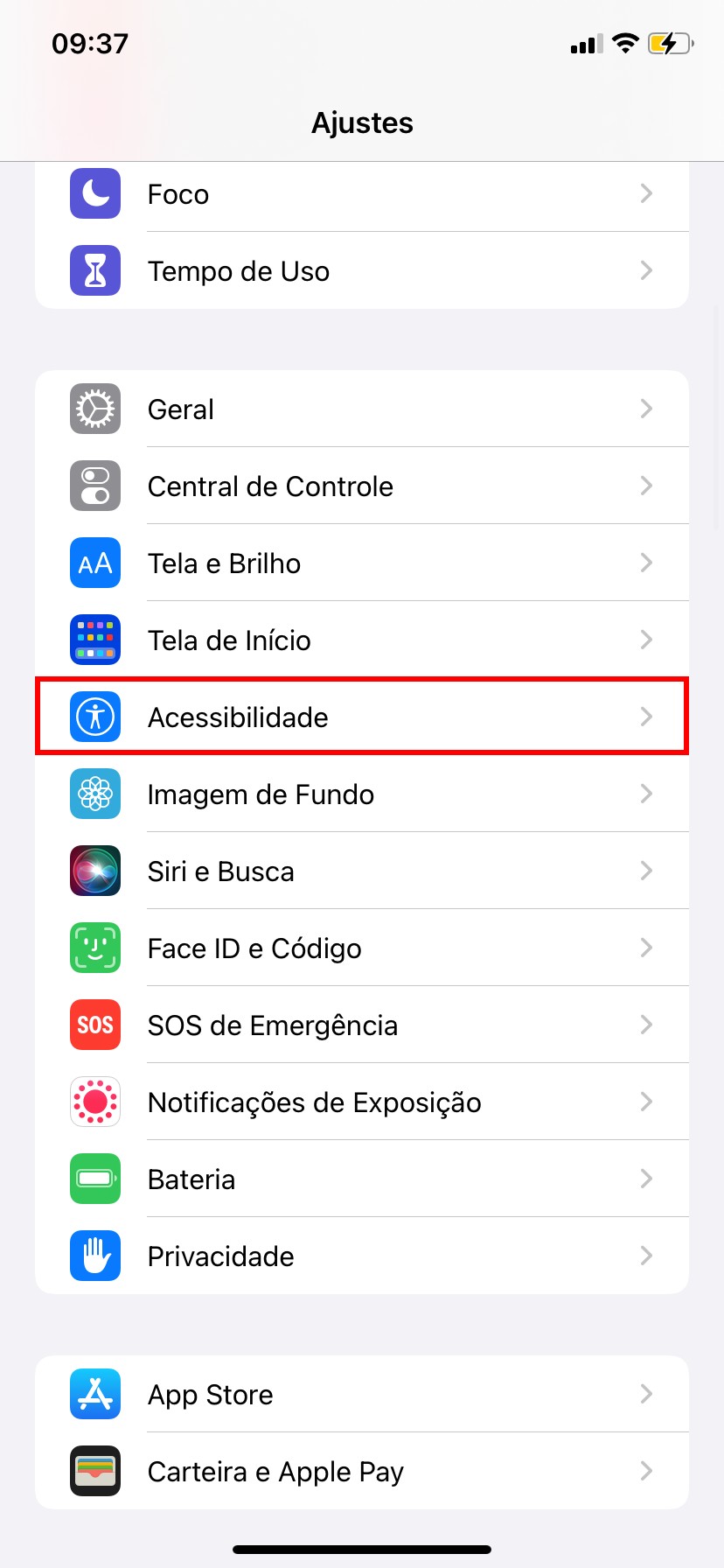
Task: Open Carteira e Apple Pay
Action: pyautogui.click(x=361, y=1472)
